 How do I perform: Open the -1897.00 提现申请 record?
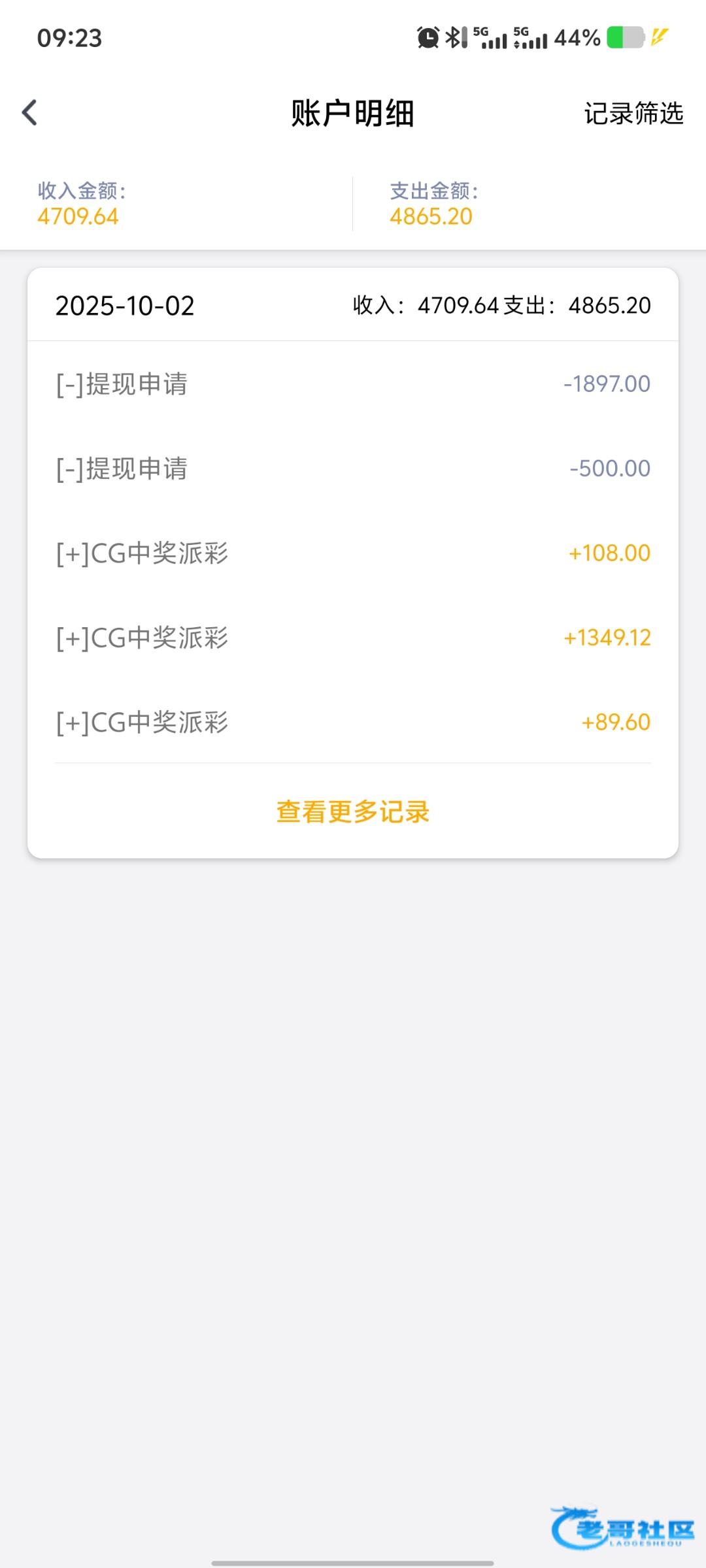[353, 384]
